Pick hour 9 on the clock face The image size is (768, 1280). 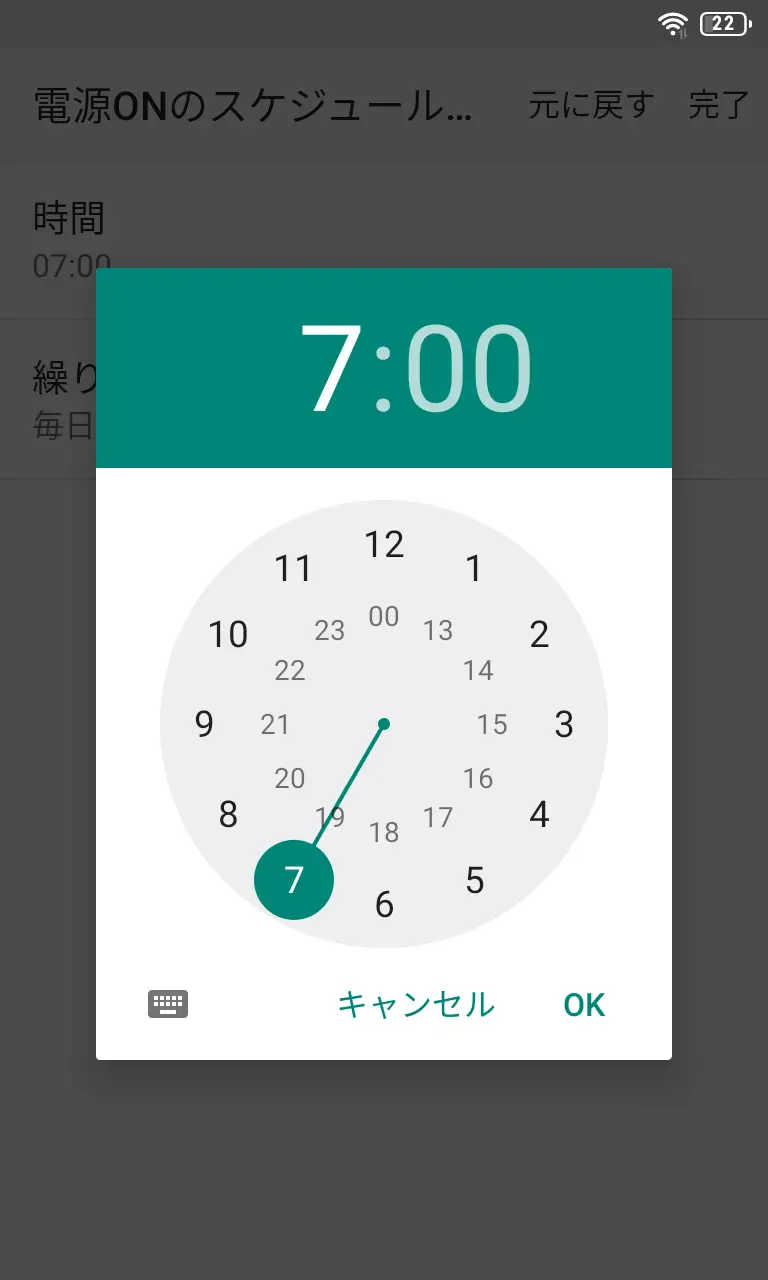tap(204, 724)
